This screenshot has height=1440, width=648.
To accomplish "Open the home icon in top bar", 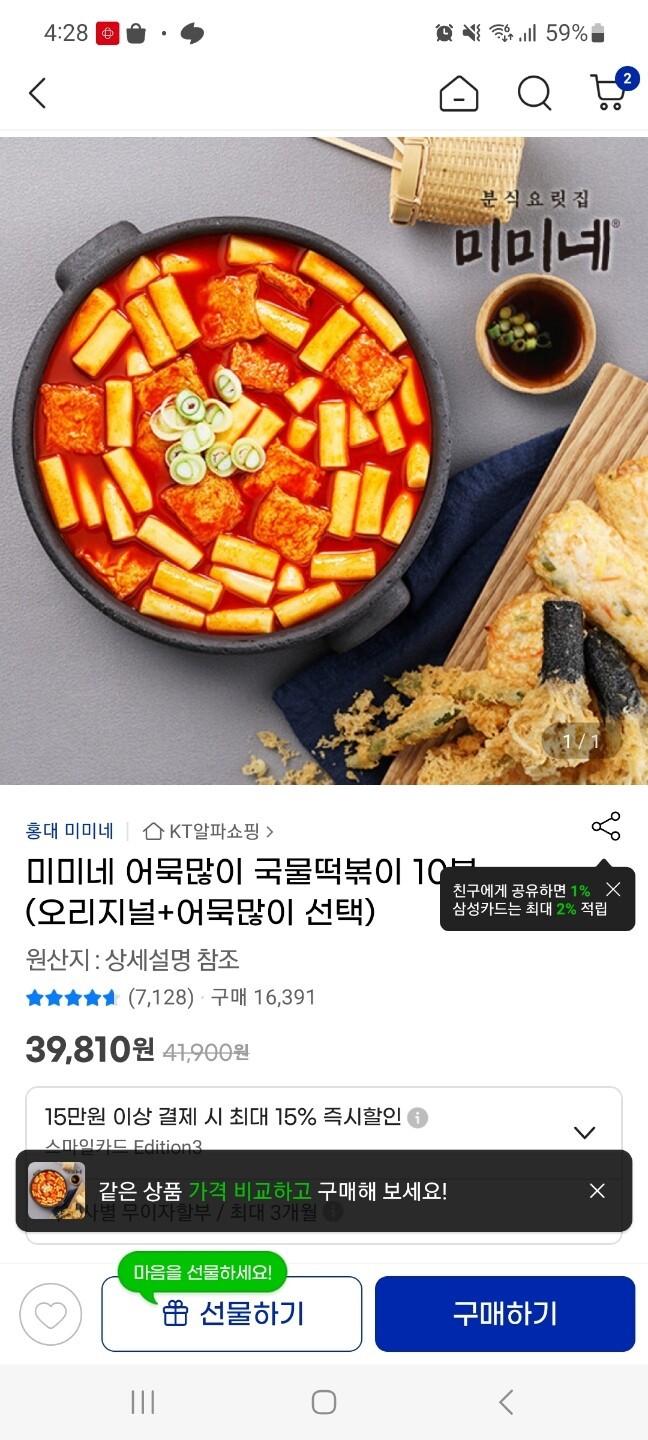I will click(x=459, y=94).
